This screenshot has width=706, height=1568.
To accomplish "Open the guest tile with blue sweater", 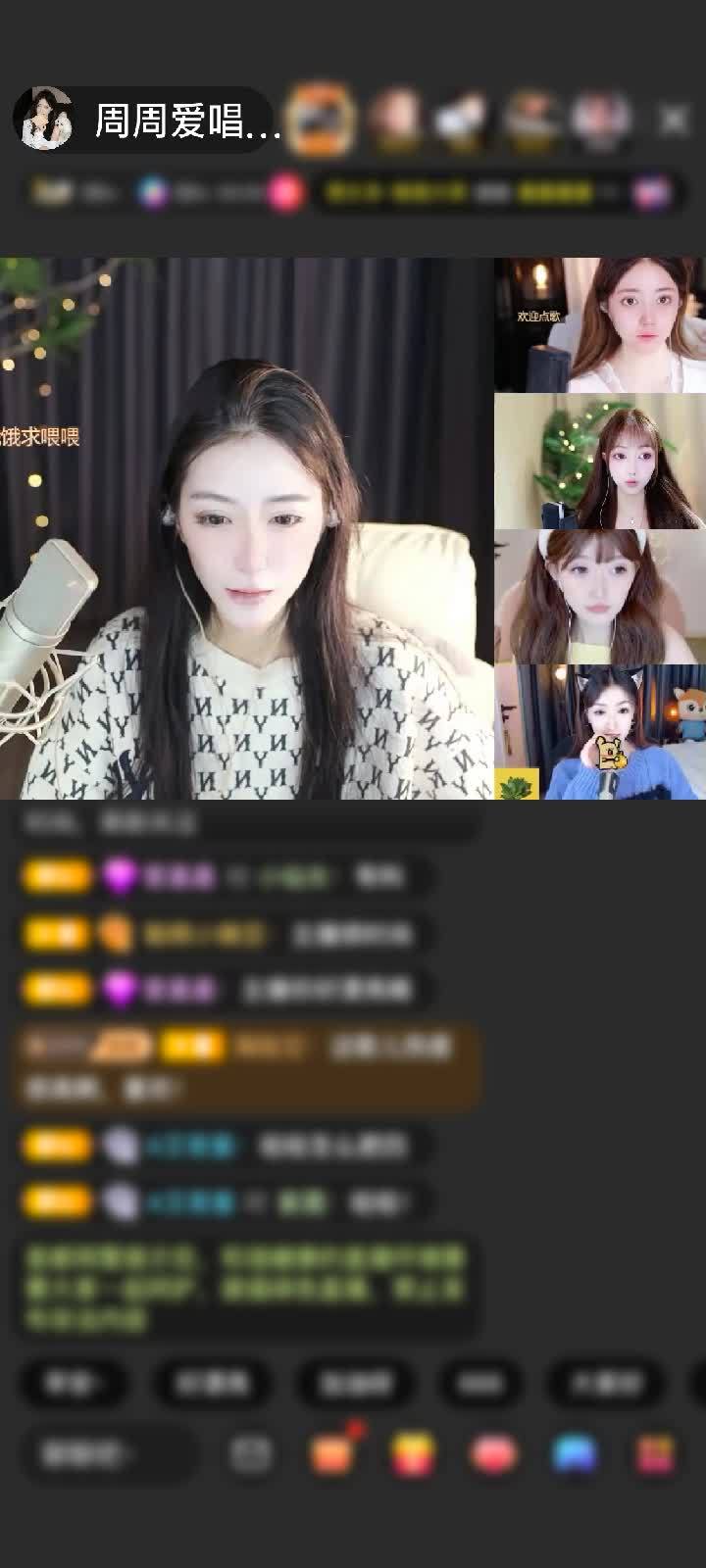I will 599,732.
